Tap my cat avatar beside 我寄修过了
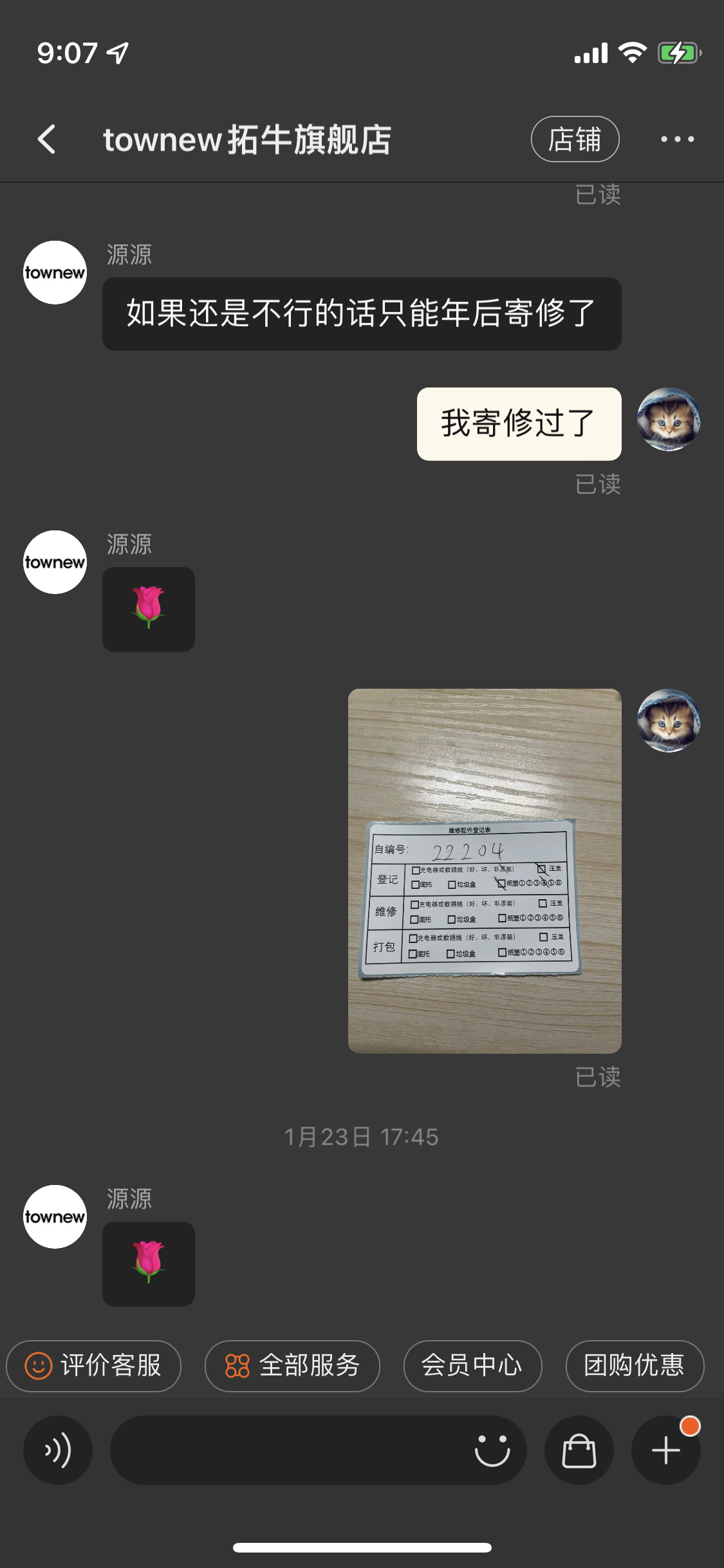 pos(669,420)
